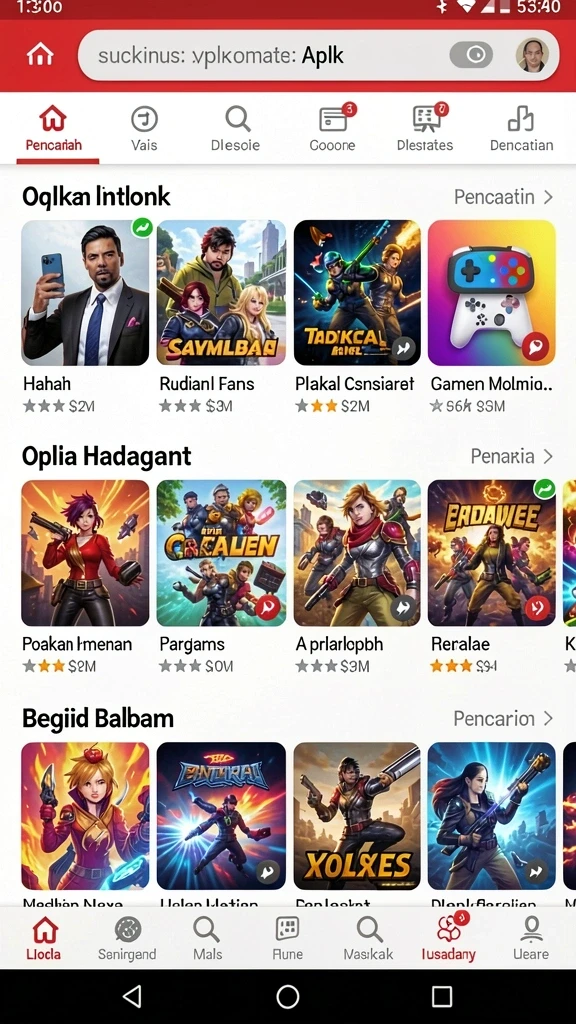
Task: Open the Pencarion link beside Begiid Balbam
Action: 503,718
